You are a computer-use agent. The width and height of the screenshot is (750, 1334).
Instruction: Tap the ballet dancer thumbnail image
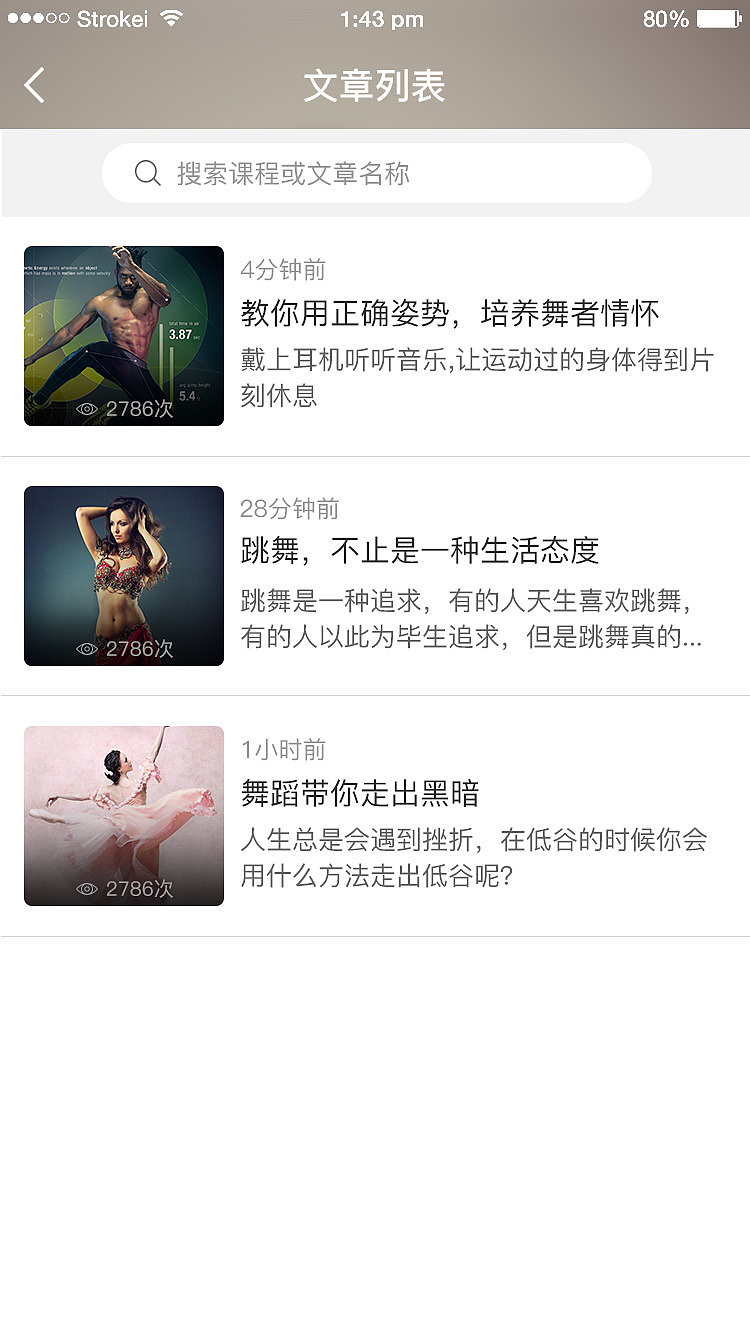coord(123,815)
